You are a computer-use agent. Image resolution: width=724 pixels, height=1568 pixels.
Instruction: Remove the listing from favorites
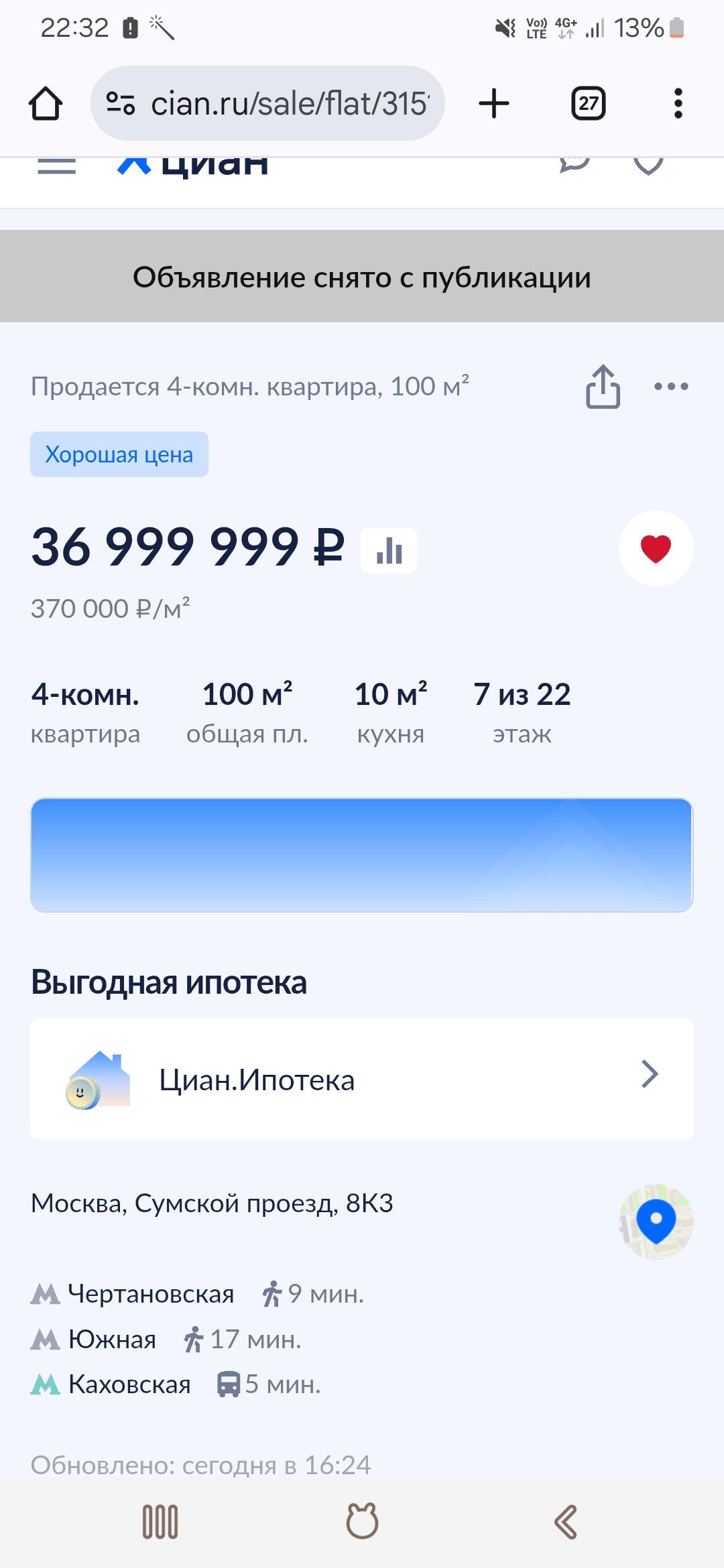(656, 549)
